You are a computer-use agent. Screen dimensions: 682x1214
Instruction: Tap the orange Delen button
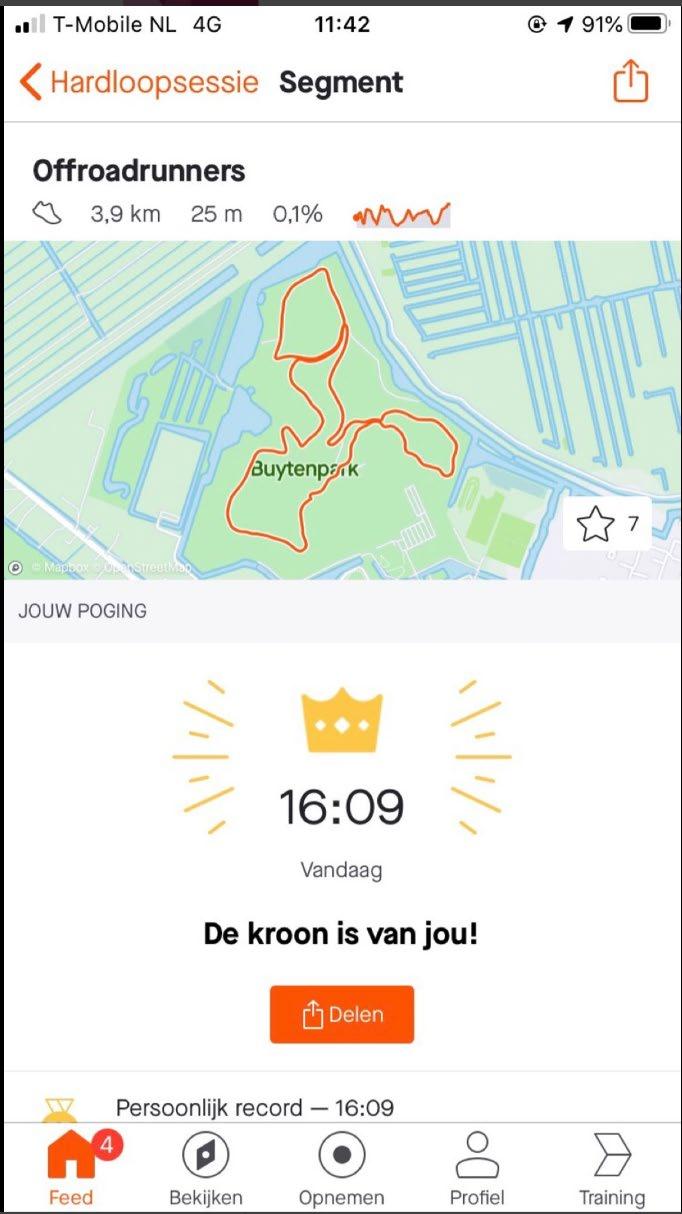click(341, 1014)
